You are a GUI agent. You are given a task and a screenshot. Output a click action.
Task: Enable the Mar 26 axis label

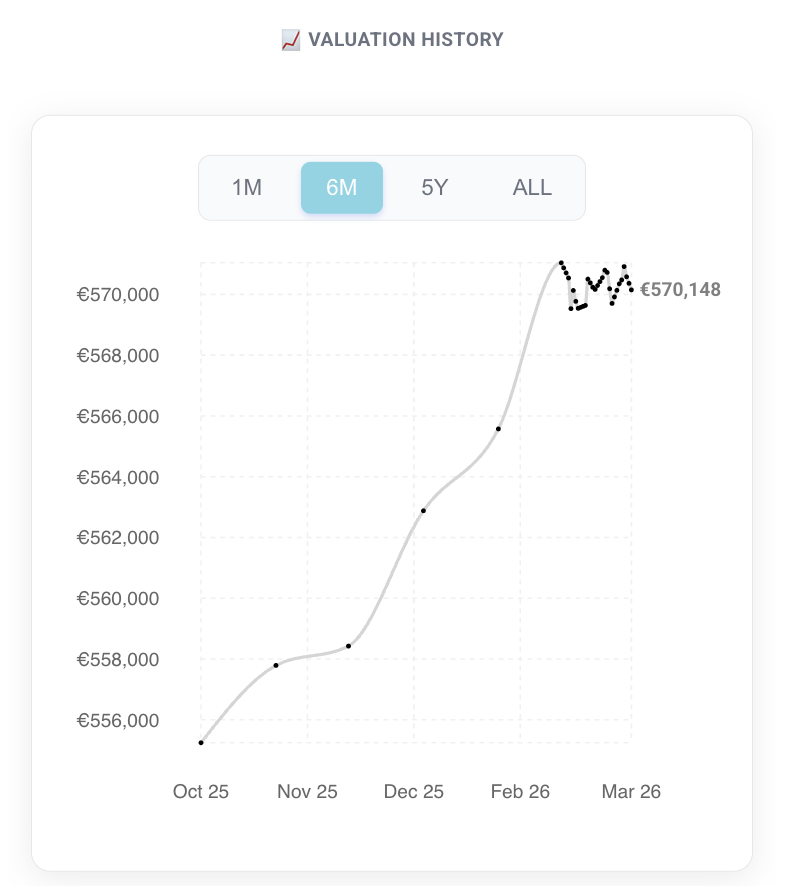click(630, 791)
